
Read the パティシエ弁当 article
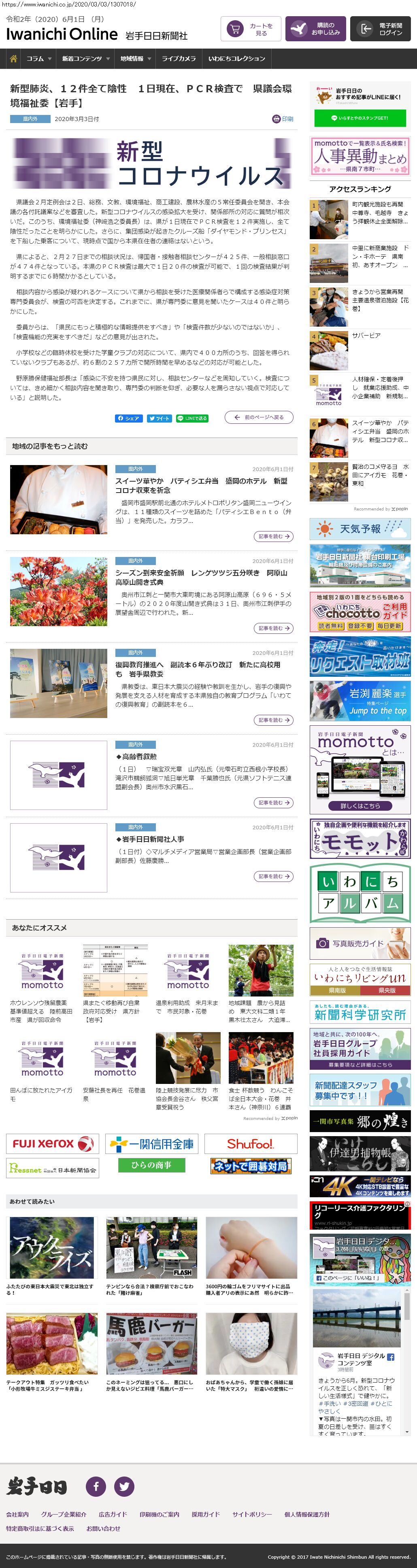[273, 536]
